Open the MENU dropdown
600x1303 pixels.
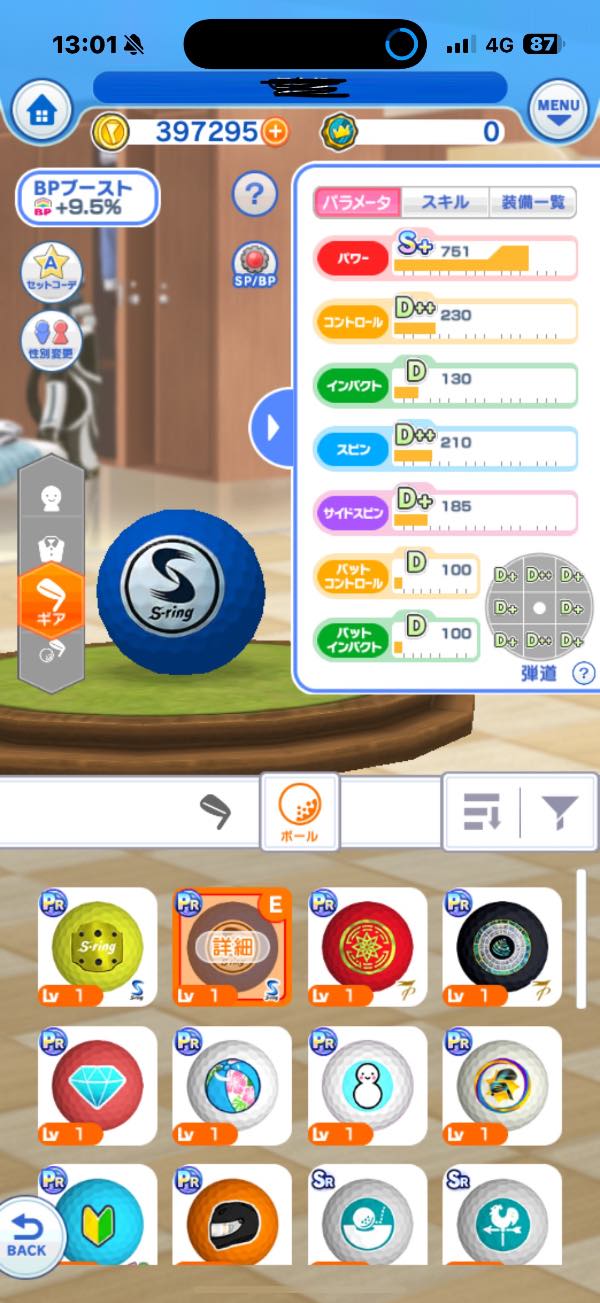(558, 109)
